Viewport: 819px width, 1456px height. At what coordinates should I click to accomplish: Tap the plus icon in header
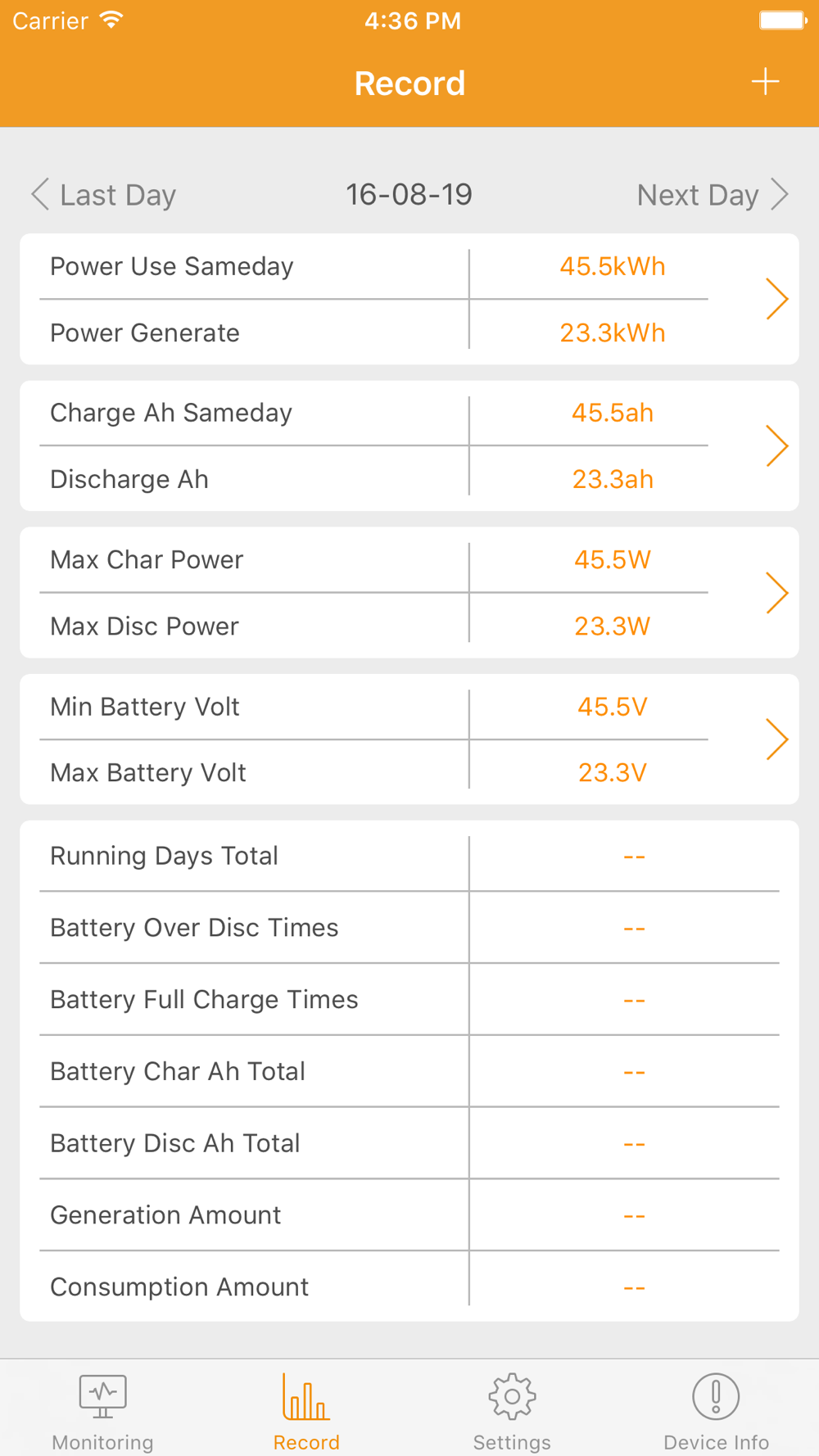click(765, 82)
